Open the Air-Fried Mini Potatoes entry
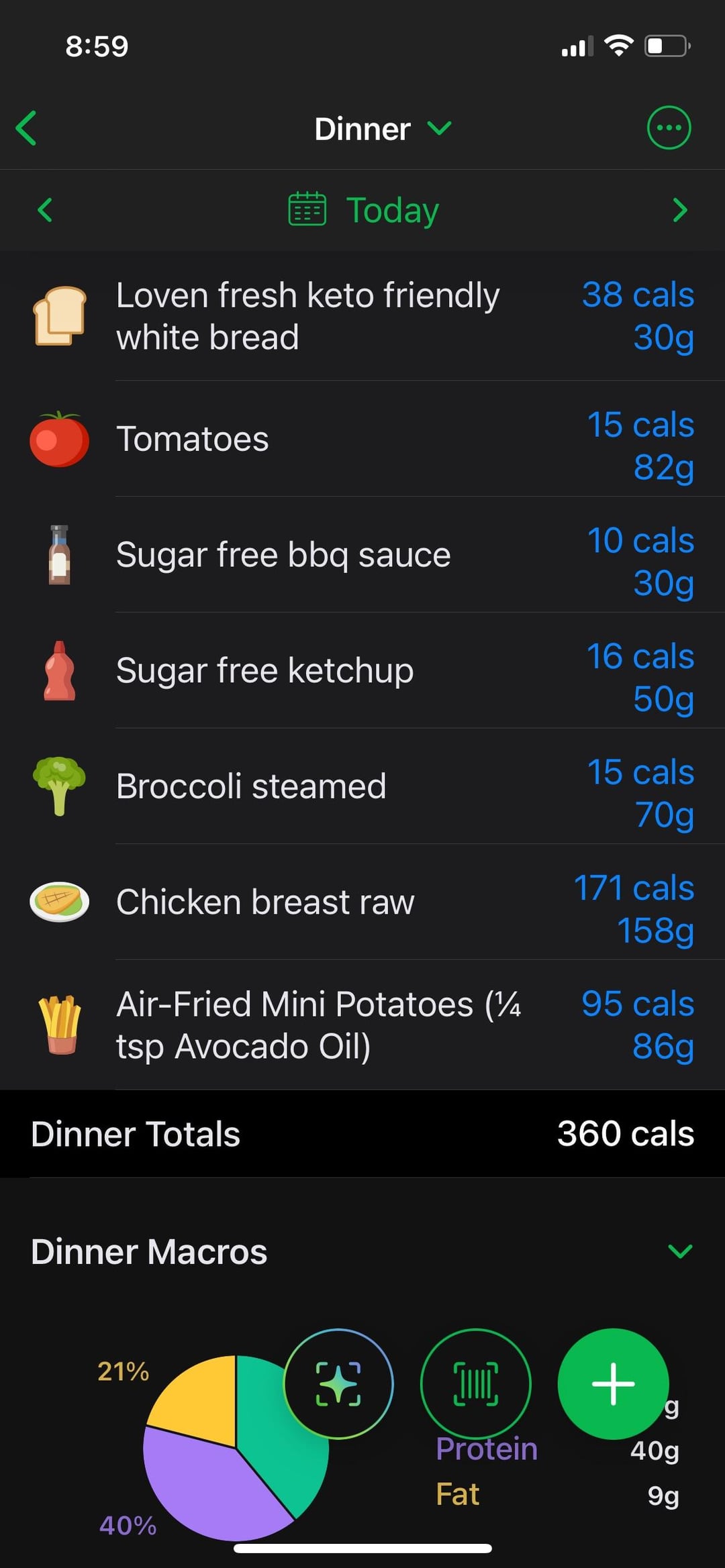Viewport: 725px width, 1568px height. [362, 1025]
